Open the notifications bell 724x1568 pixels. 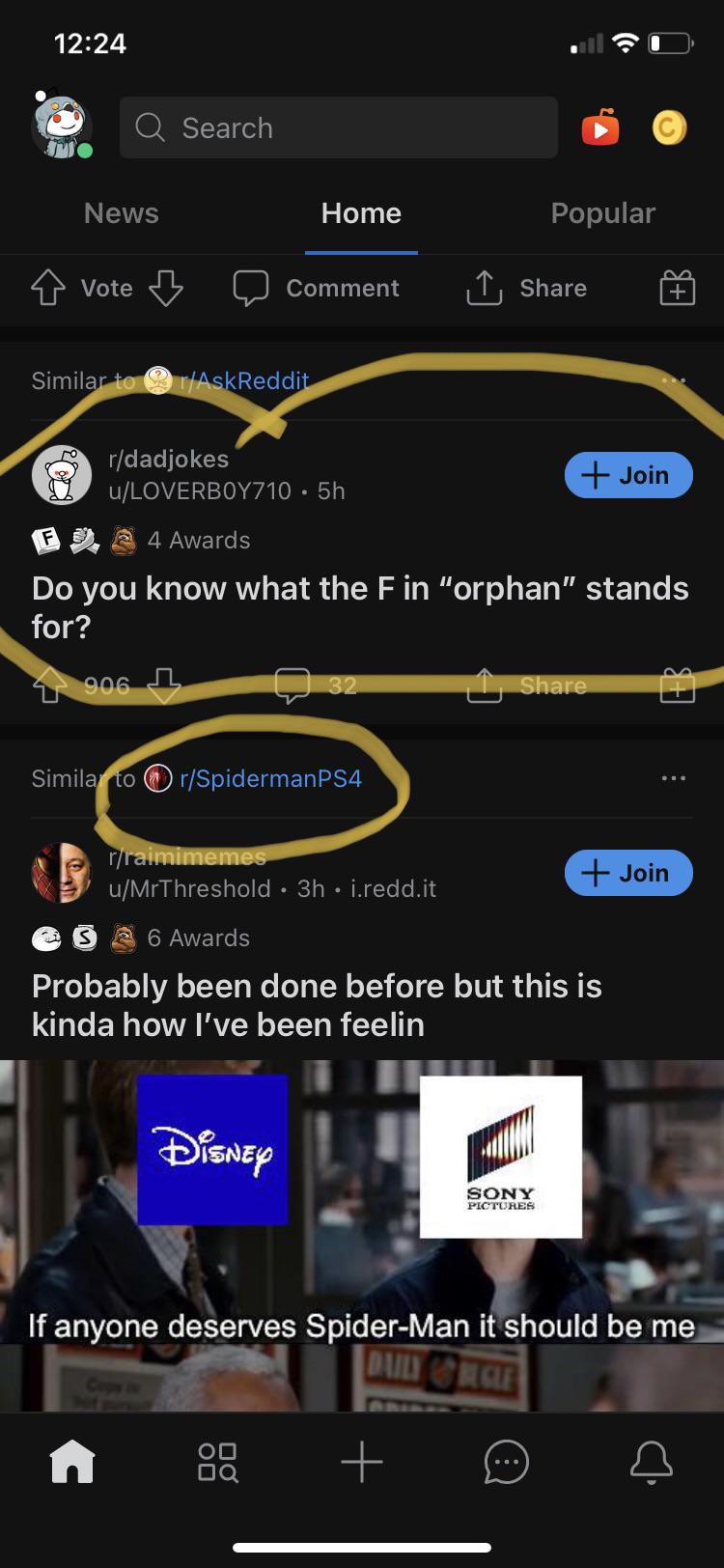pyautogui.click(x=651, y=1462)
